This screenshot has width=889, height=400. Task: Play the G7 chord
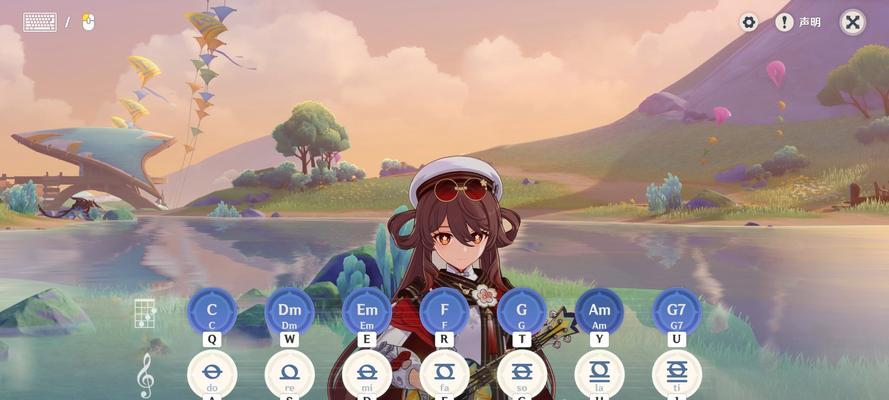coord(677,311)
